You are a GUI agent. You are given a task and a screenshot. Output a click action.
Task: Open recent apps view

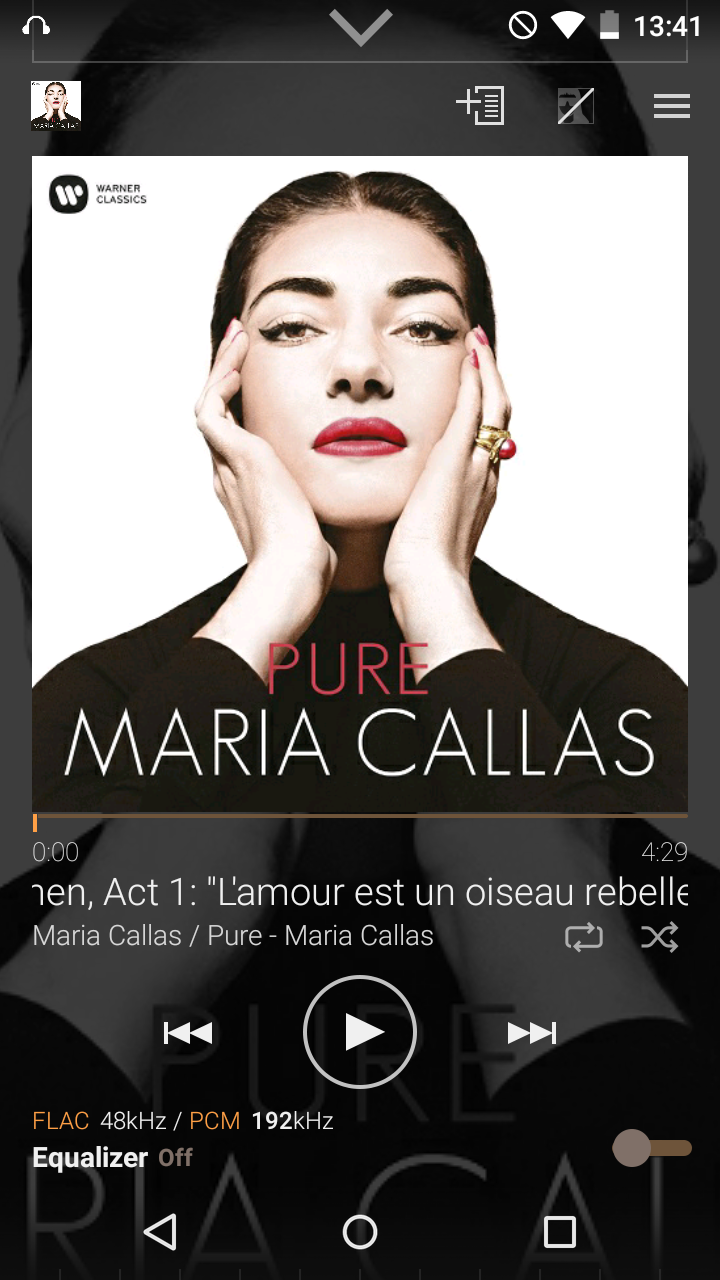560,1232
